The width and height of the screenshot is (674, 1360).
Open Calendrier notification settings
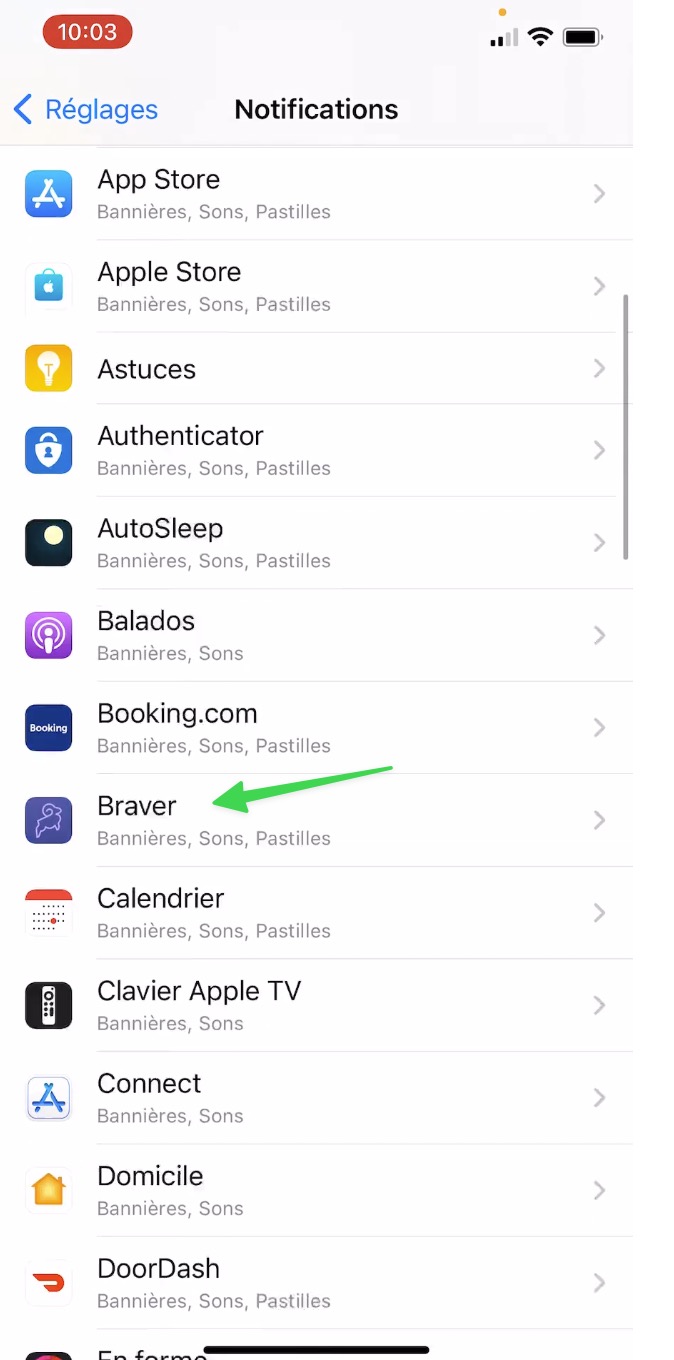tap(316, 913)
